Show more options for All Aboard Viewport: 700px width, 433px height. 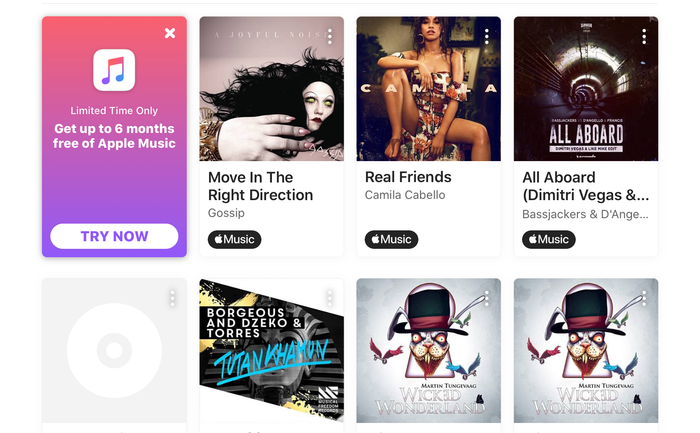(644, 37)
